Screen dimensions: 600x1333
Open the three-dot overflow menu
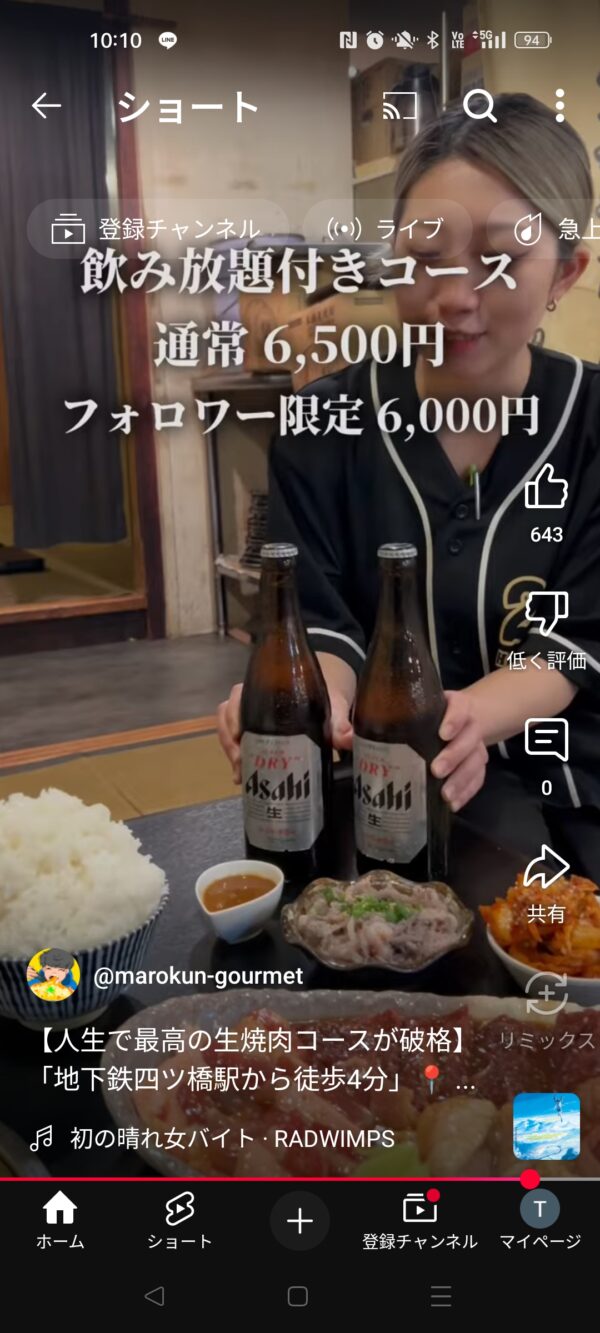559,105
